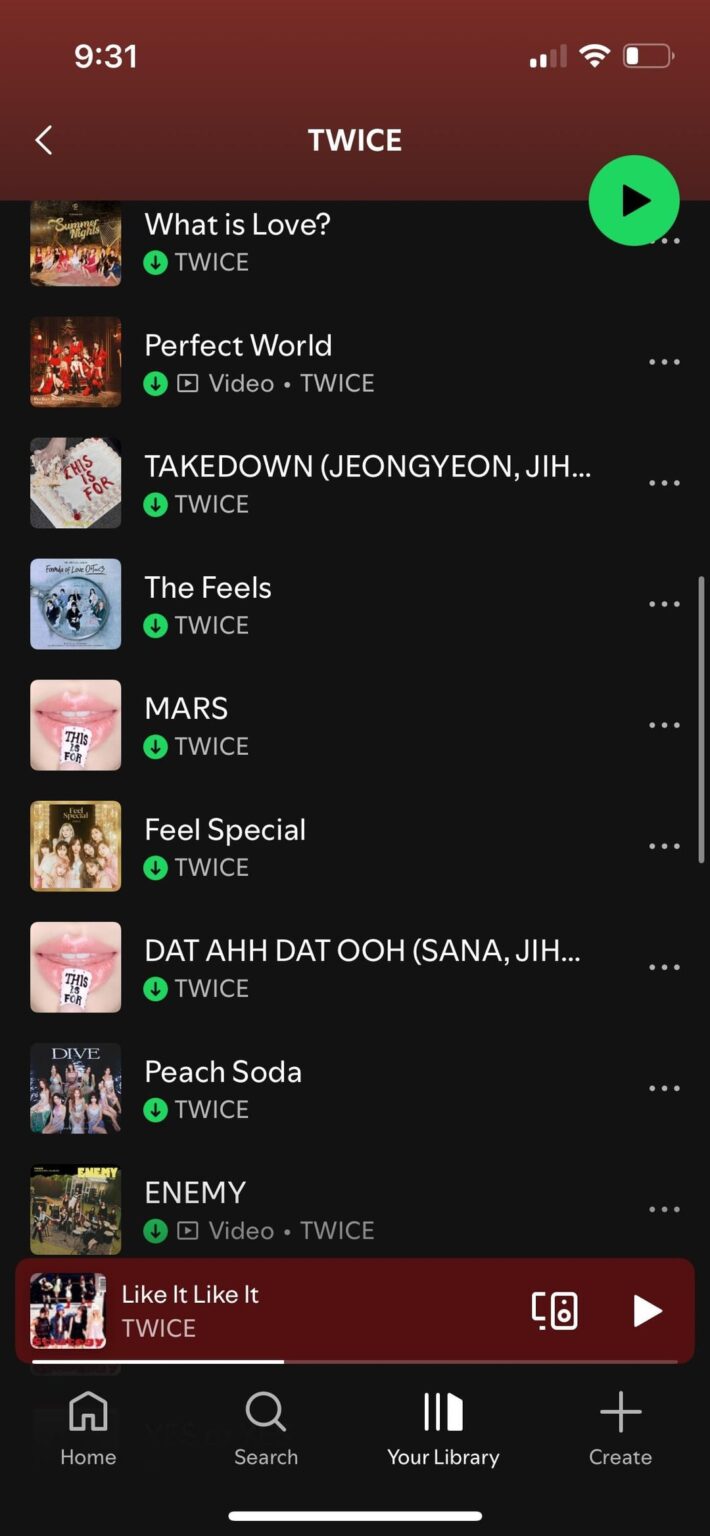This screenshot has height=1536, width=710.
Task: Open more options for Peach Soda
Action: click(x=664, y=1088)
